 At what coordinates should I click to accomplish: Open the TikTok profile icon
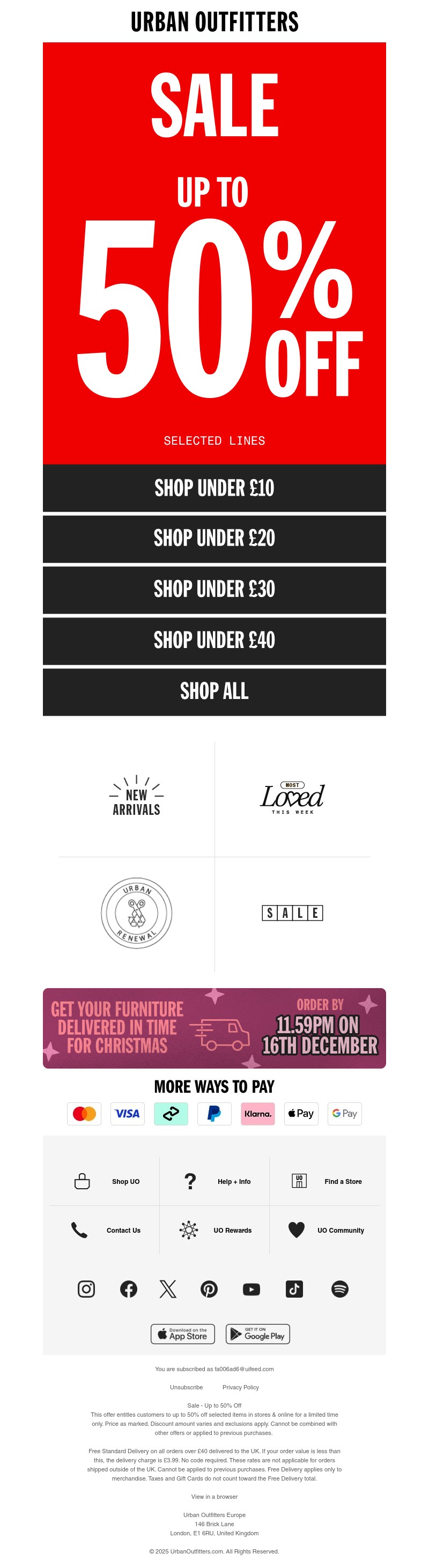click(x=294, y=1289)
